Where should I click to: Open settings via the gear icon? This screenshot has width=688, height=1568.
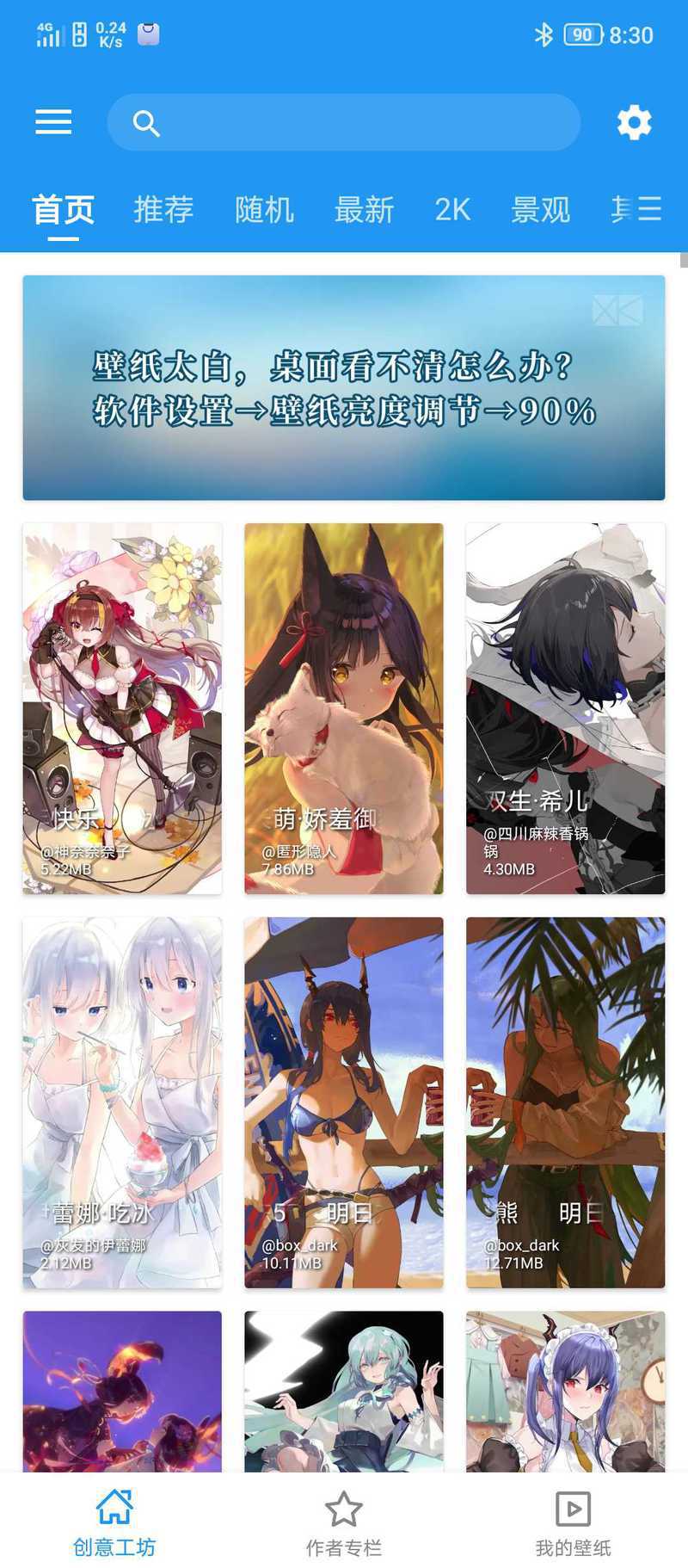[635, 122]
